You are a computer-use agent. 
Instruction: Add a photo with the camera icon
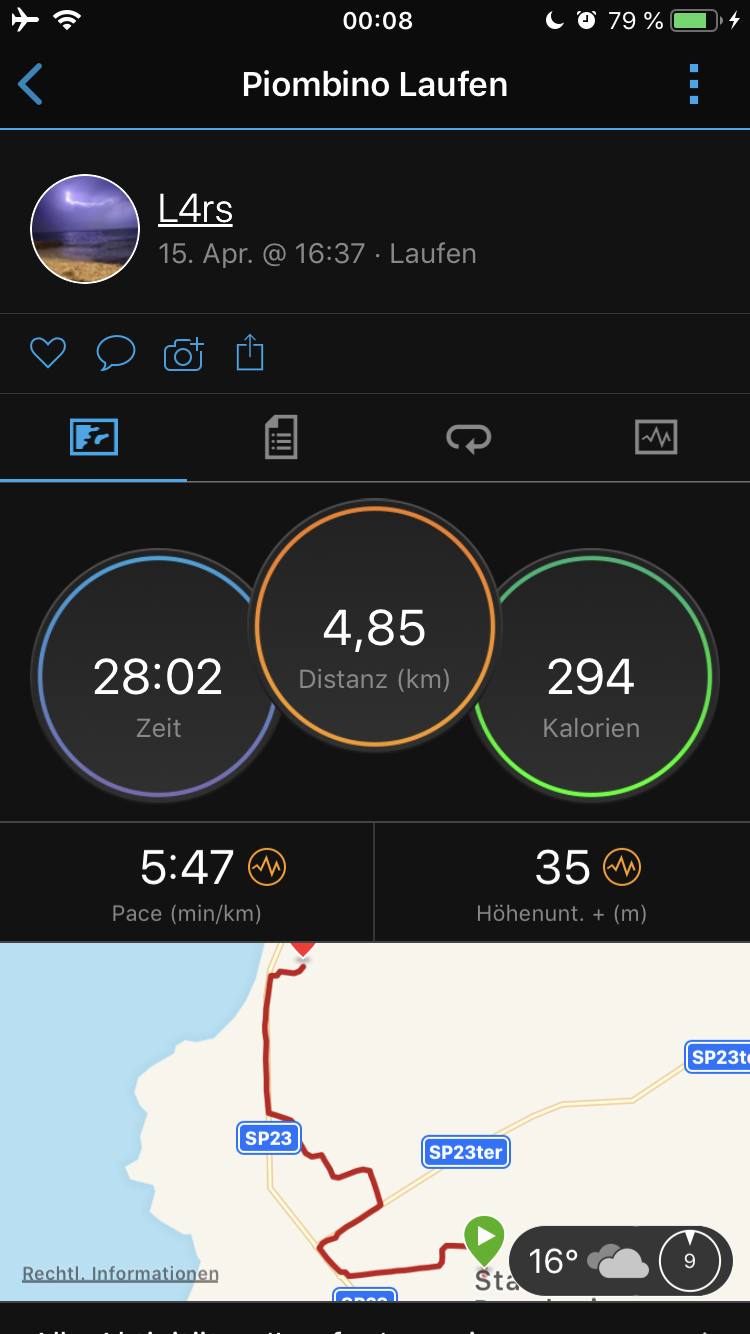(x=183, y=353)
